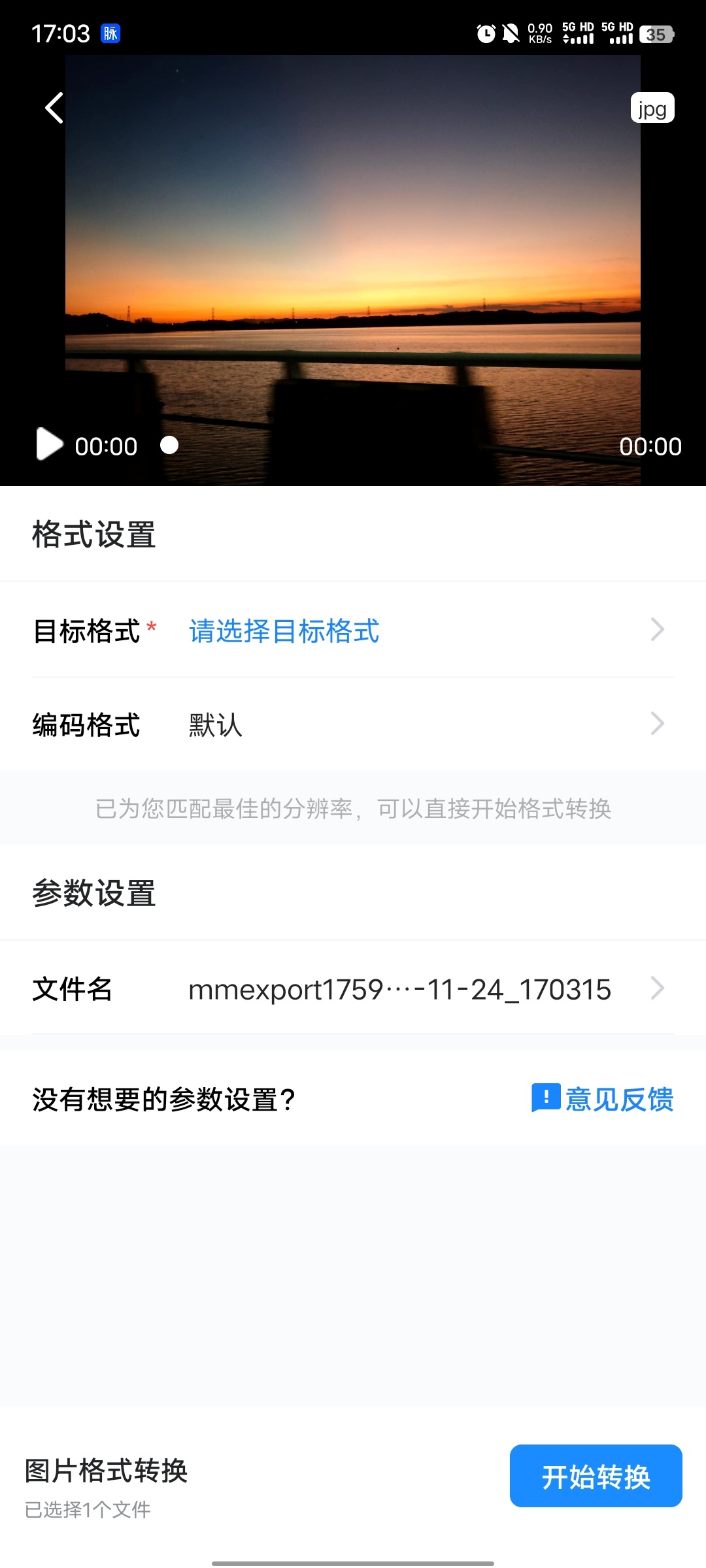Screen dimensions: 706x1568
Task: Choose a target format (目标格式)
Action: [353, 630]
